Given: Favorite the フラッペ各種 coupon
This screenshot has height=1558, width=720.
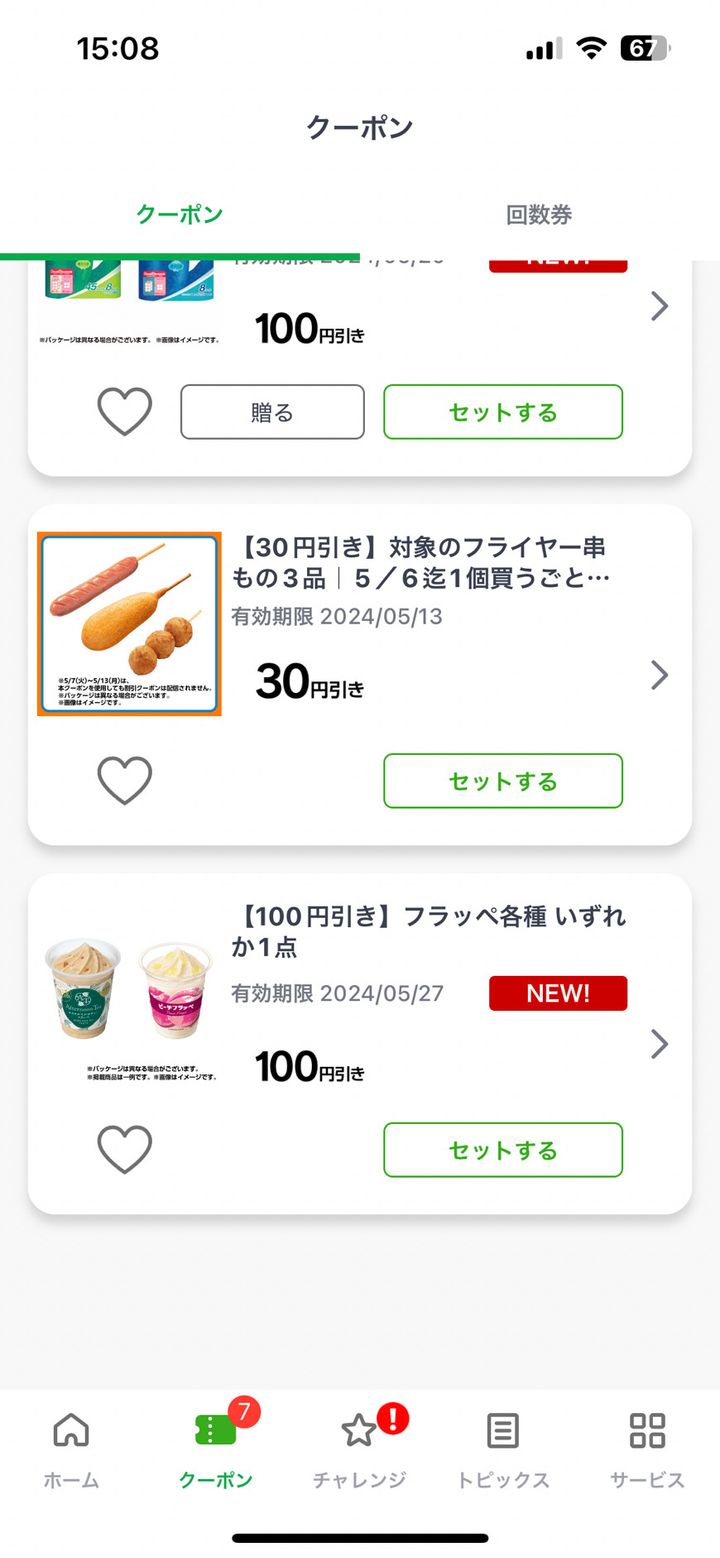Looking at the screenshot, I should 125,1149.
